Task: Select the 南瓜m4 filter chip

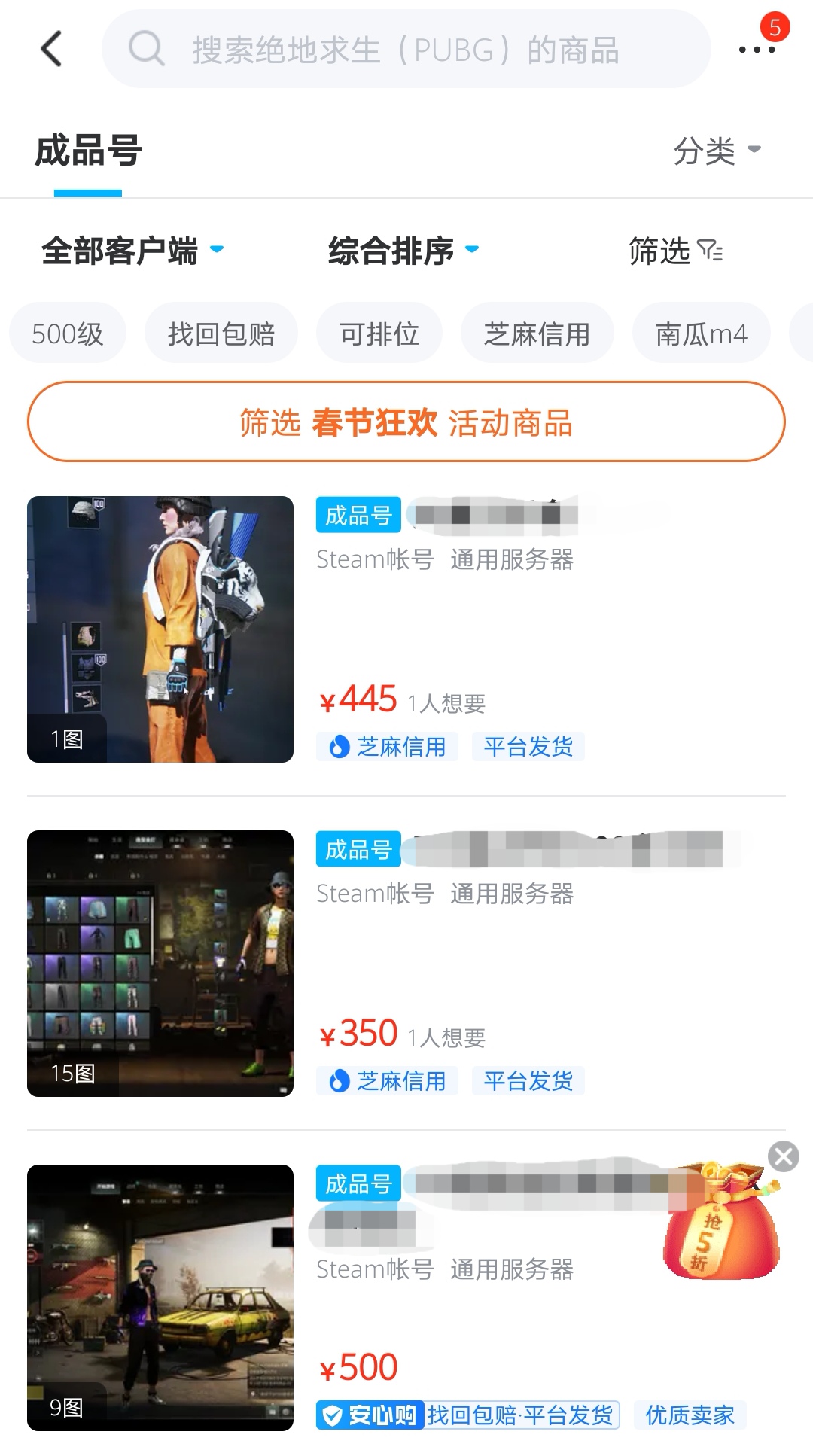Action: click(x=702, y=334)
